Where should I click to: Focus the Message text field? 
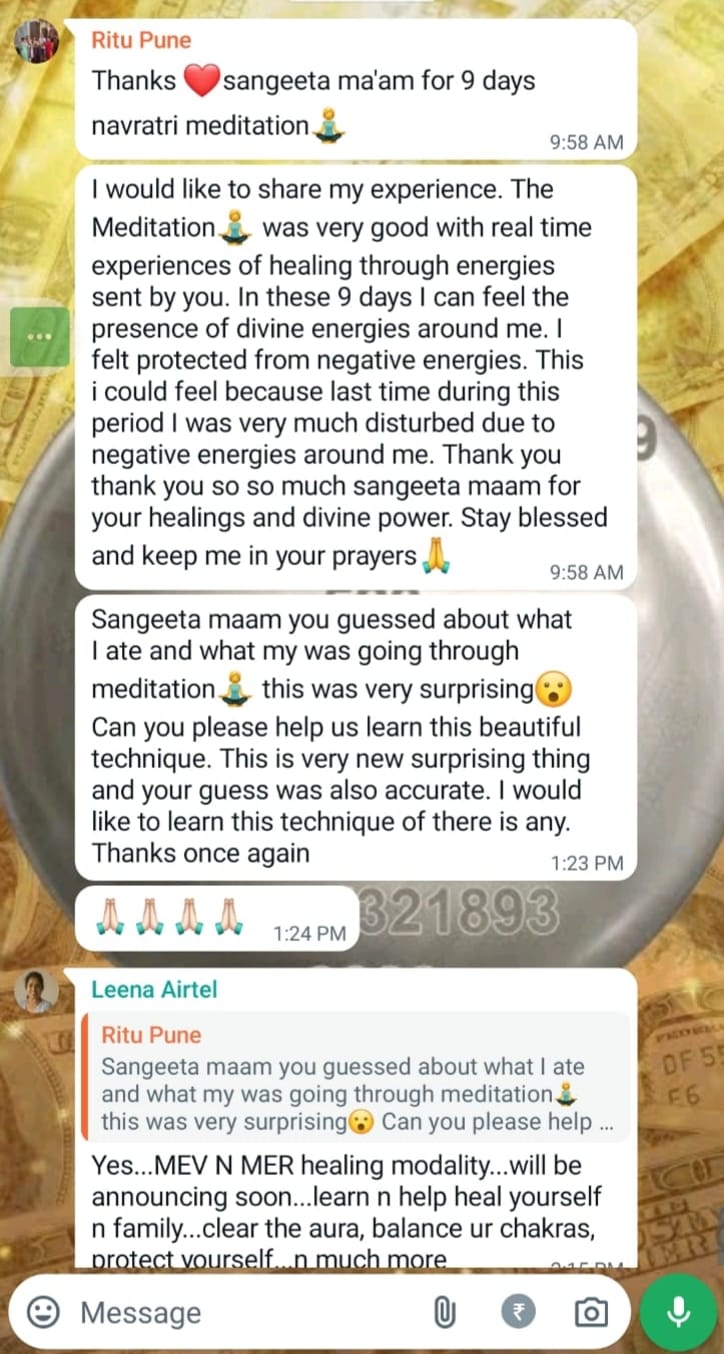[x=240, y=1312]
